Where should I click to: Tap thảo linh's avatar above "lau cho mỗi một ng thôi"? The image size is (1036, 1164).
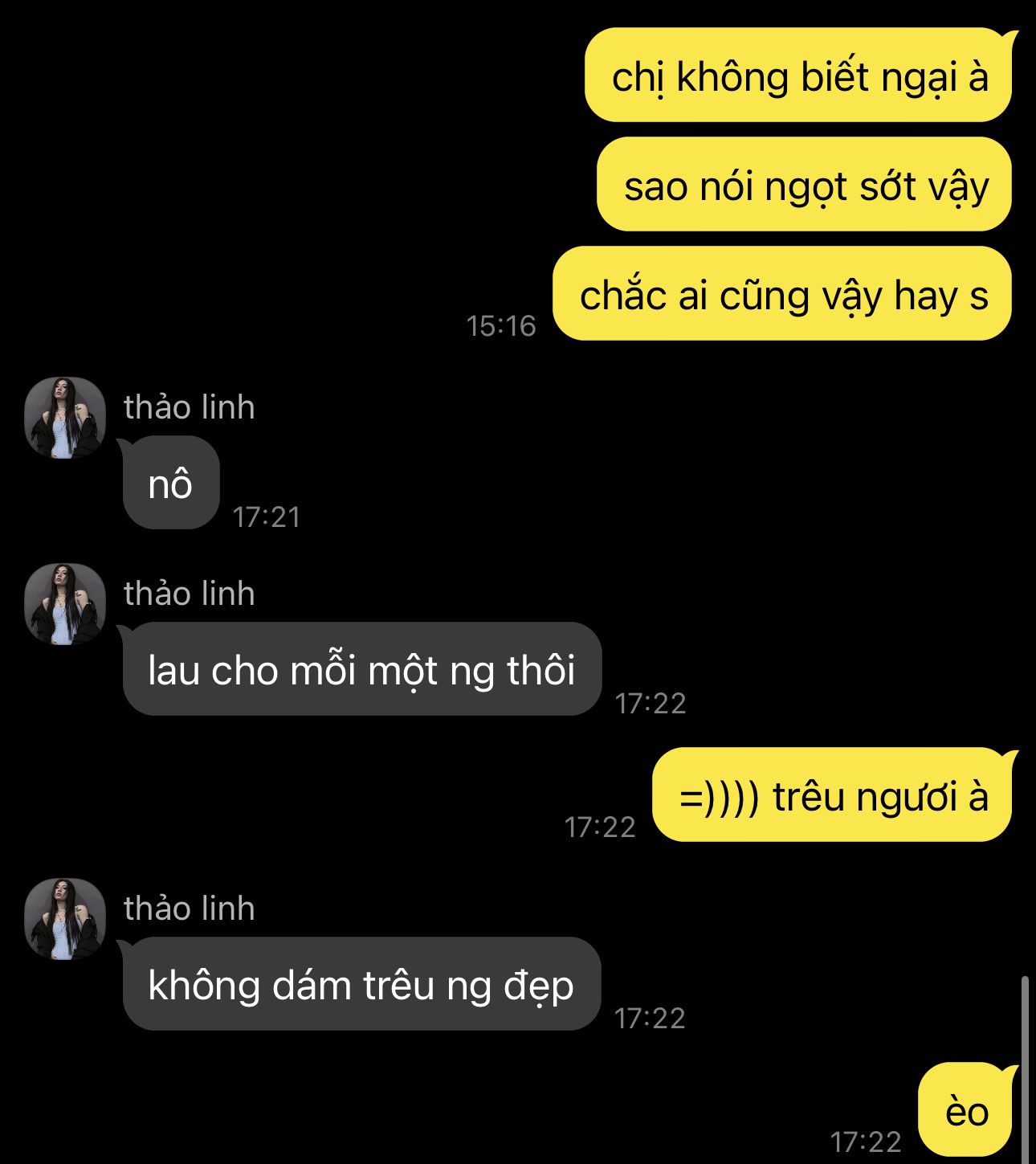(x=64, y=603)
